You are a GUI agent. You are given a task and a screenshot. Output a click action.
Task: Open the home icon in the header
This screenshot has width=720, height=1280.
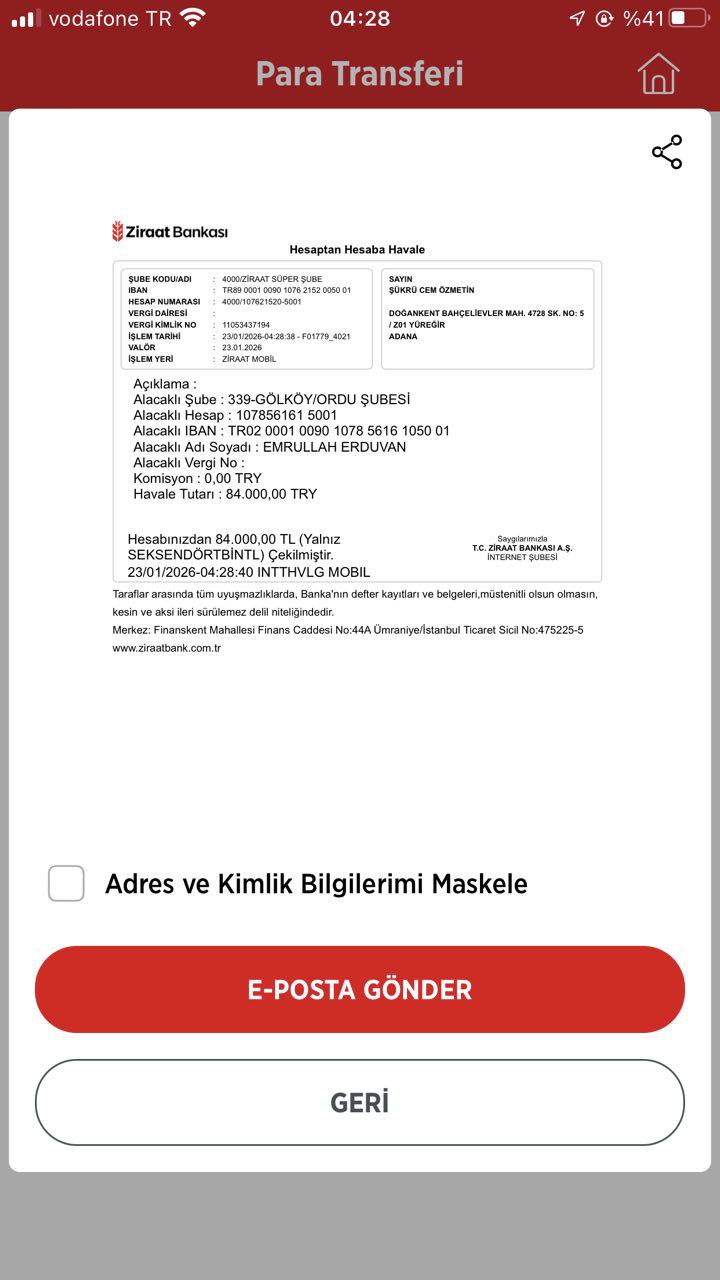pos(658,74)
